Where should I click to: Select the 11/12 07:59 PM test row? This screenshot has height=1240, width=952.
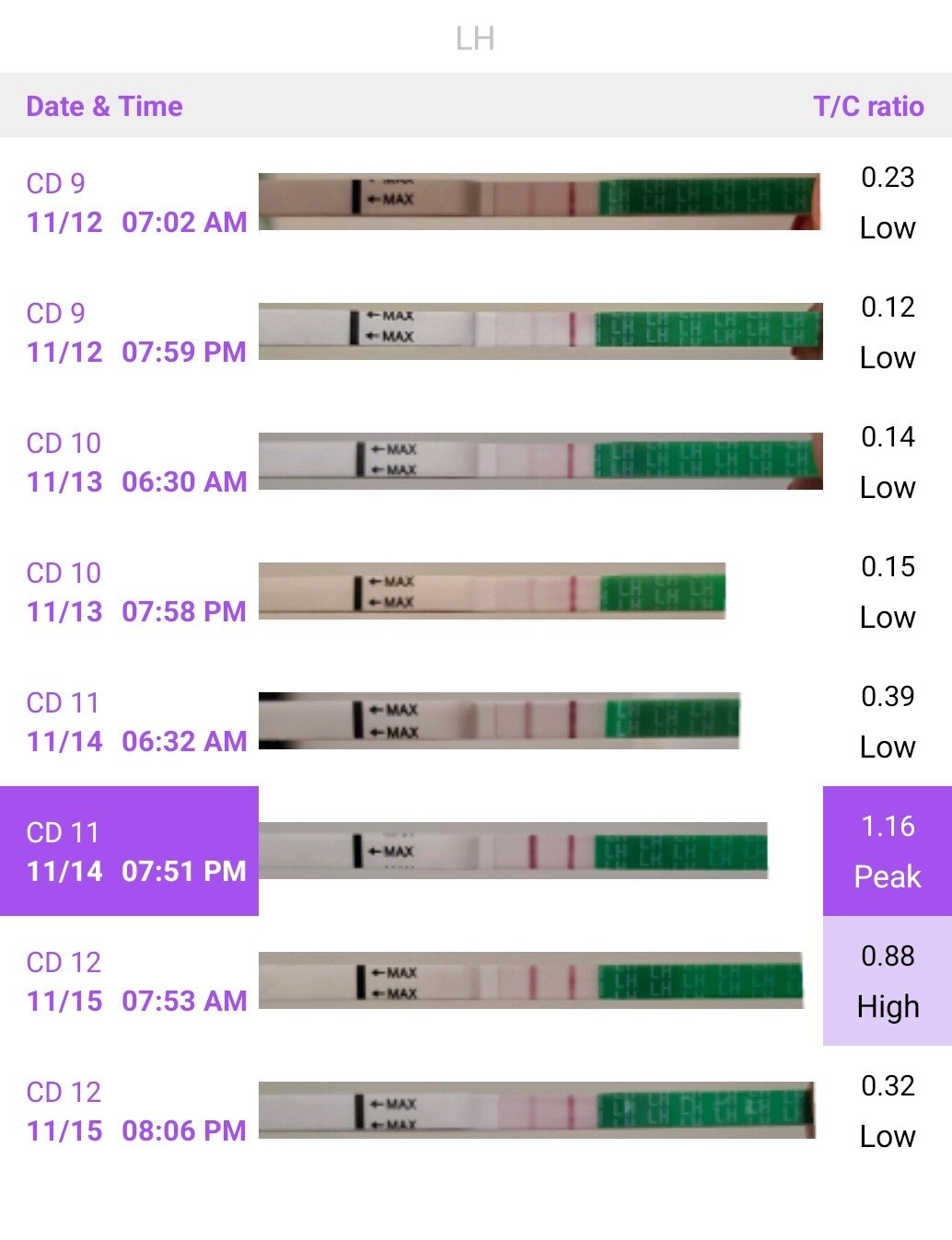pyautogui.click(x=136, y=332)
